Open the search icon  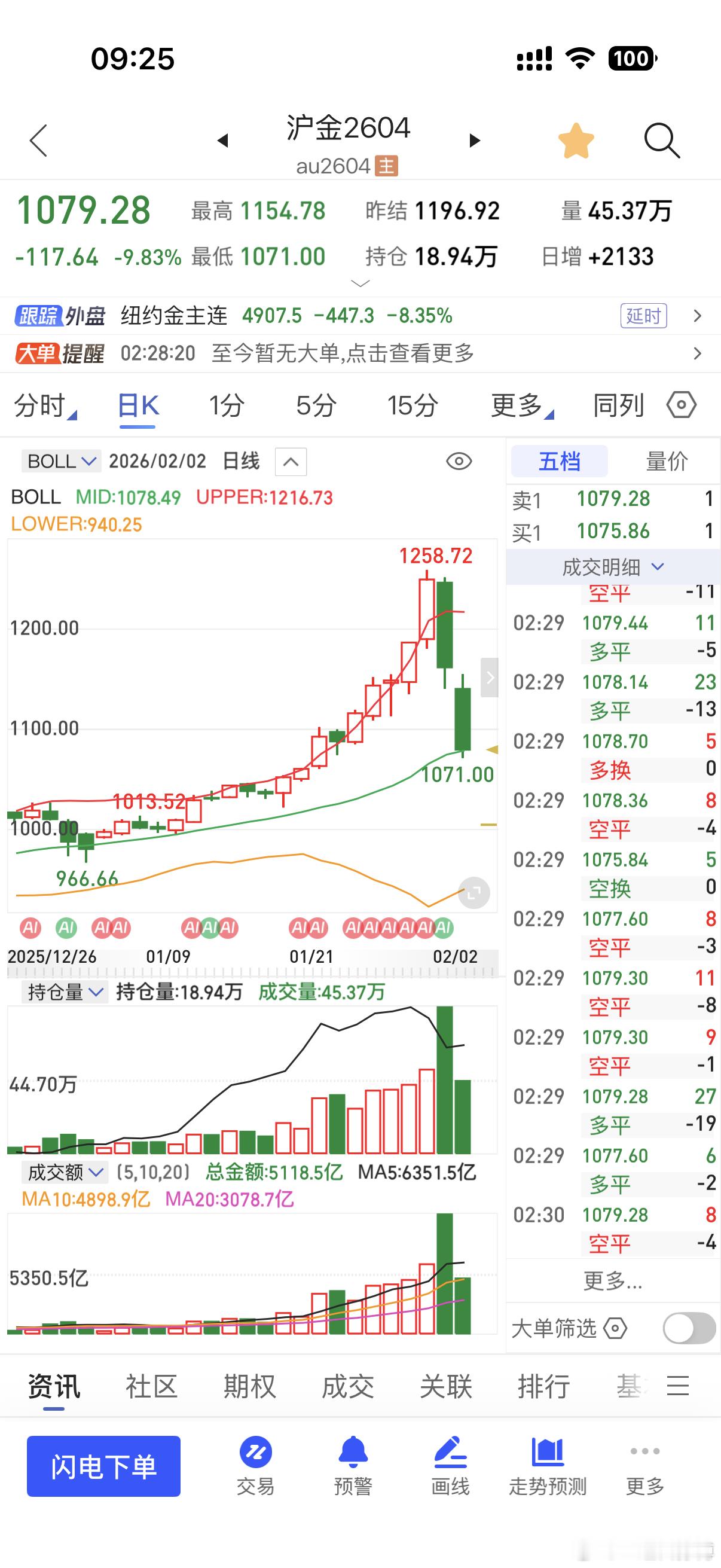pos(662,140)
